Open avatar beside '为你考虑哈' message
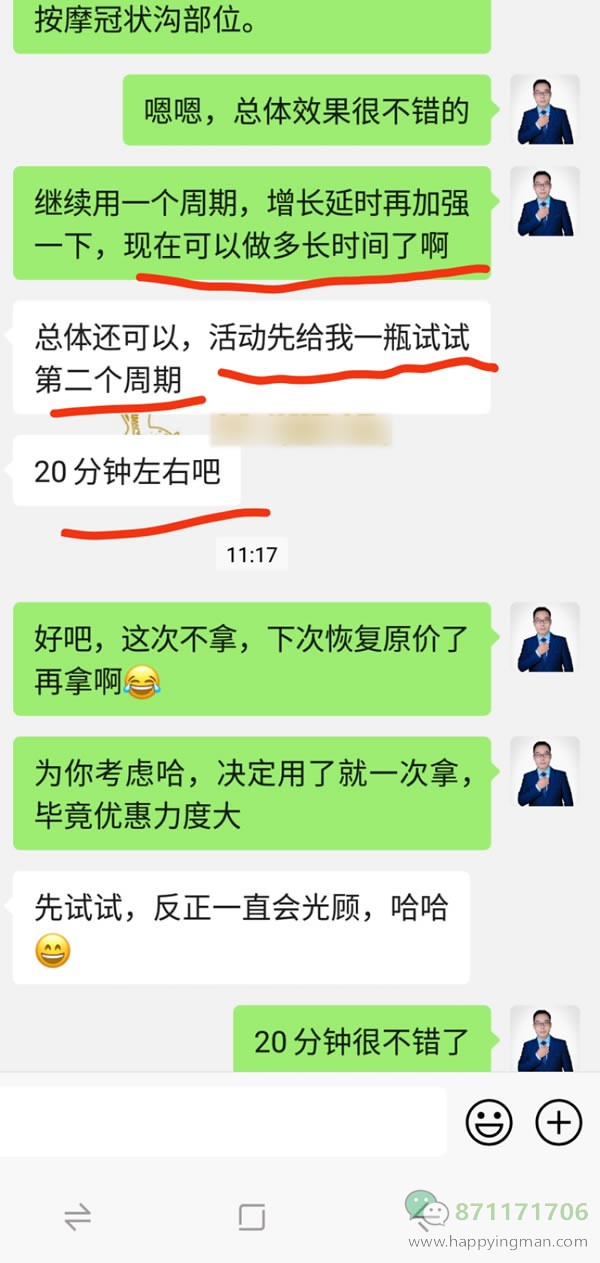Screen dimensions: 600x1263 click(545, 772)
